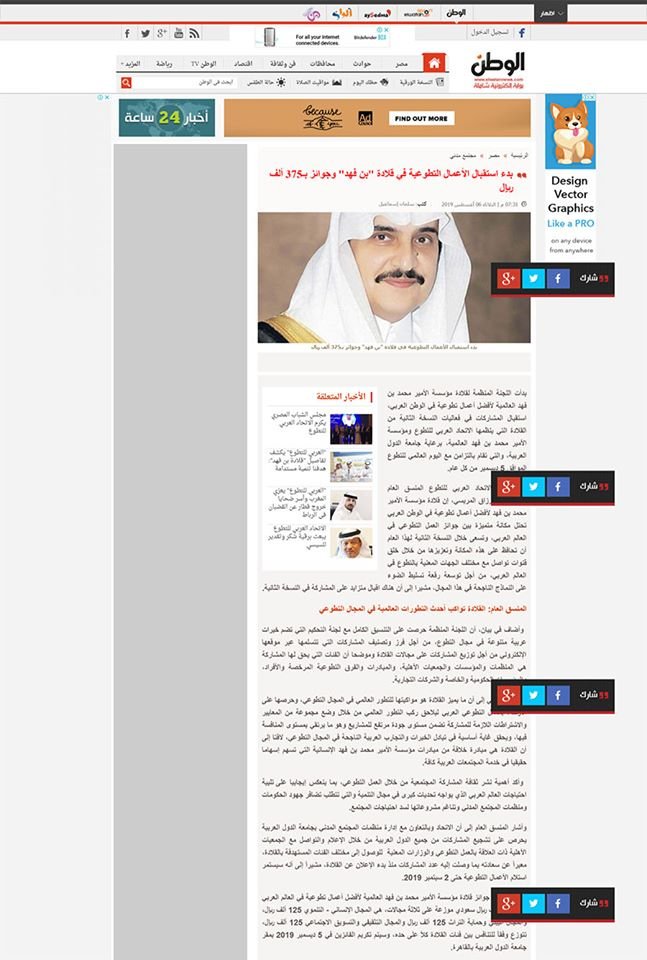Open the RSS feed icon in header
This screenshot has height=960, width=647.
[195, 33]
